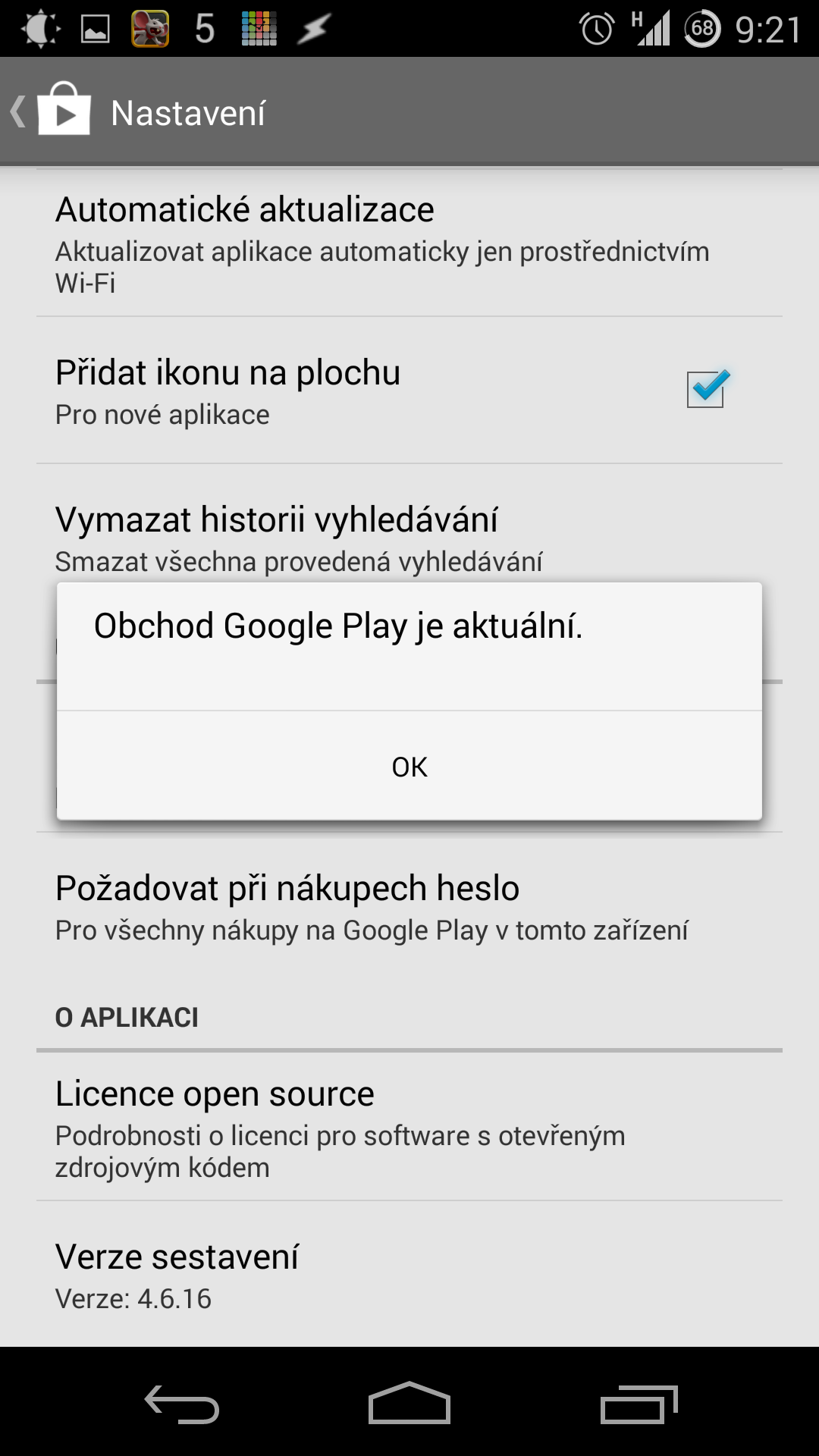Open Požadovat při nákupech heslo

point(409,907)
